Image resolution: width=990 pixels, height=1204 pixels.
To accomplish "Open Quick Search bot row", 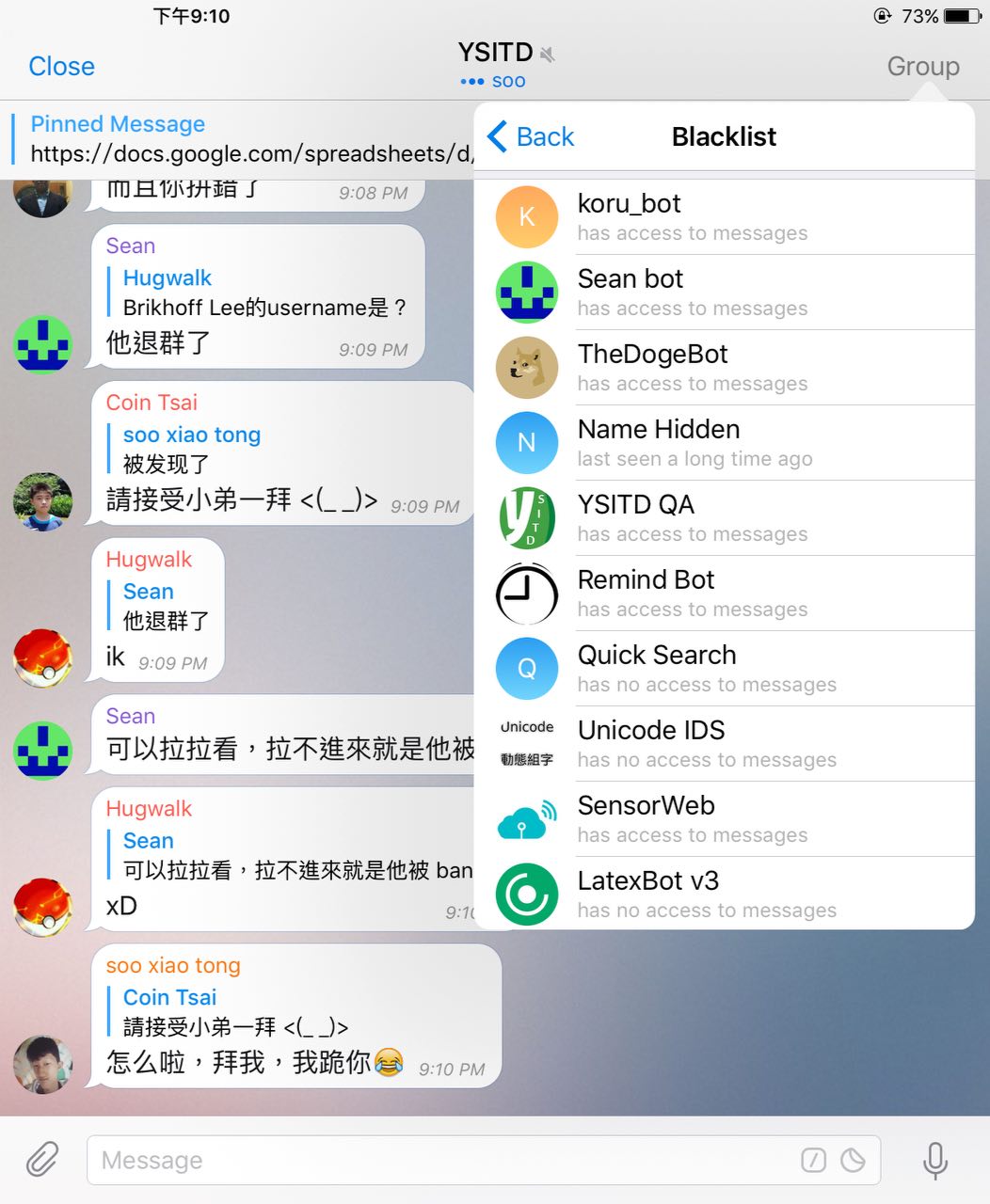I will pos(723,668).
